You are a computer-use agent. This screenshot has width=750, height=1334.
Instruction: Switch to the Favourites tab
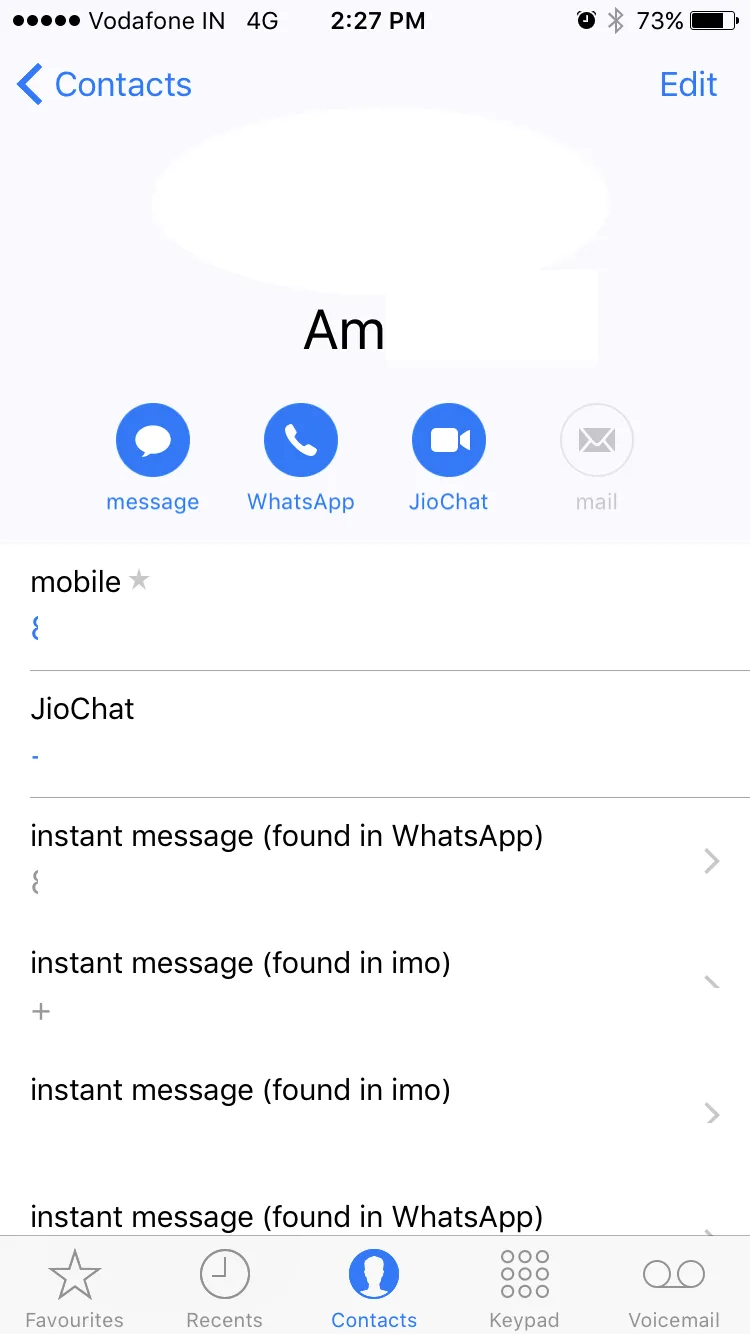pos(75,1288)
